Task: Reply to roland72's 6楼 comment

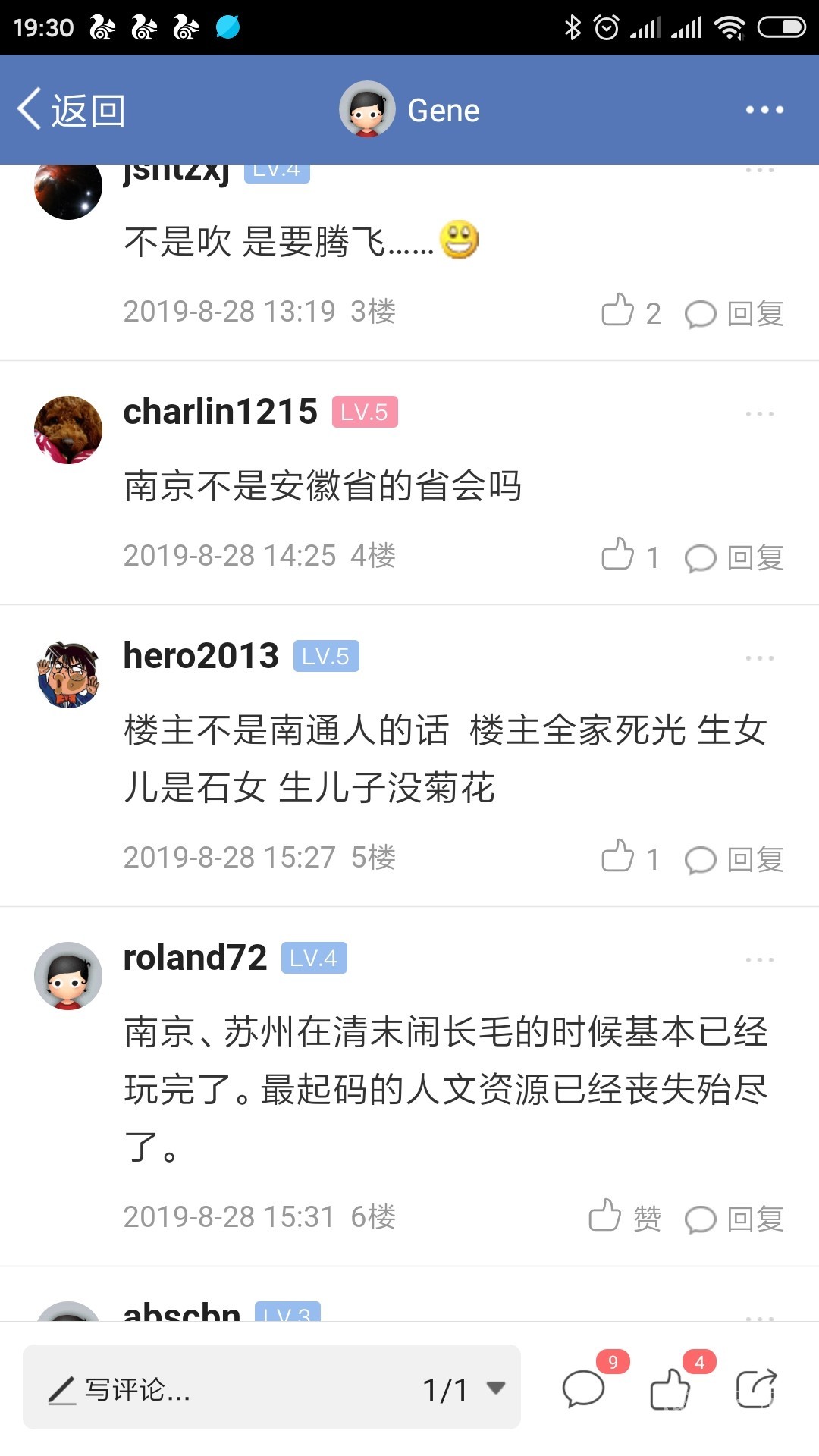Action: 734,1219
